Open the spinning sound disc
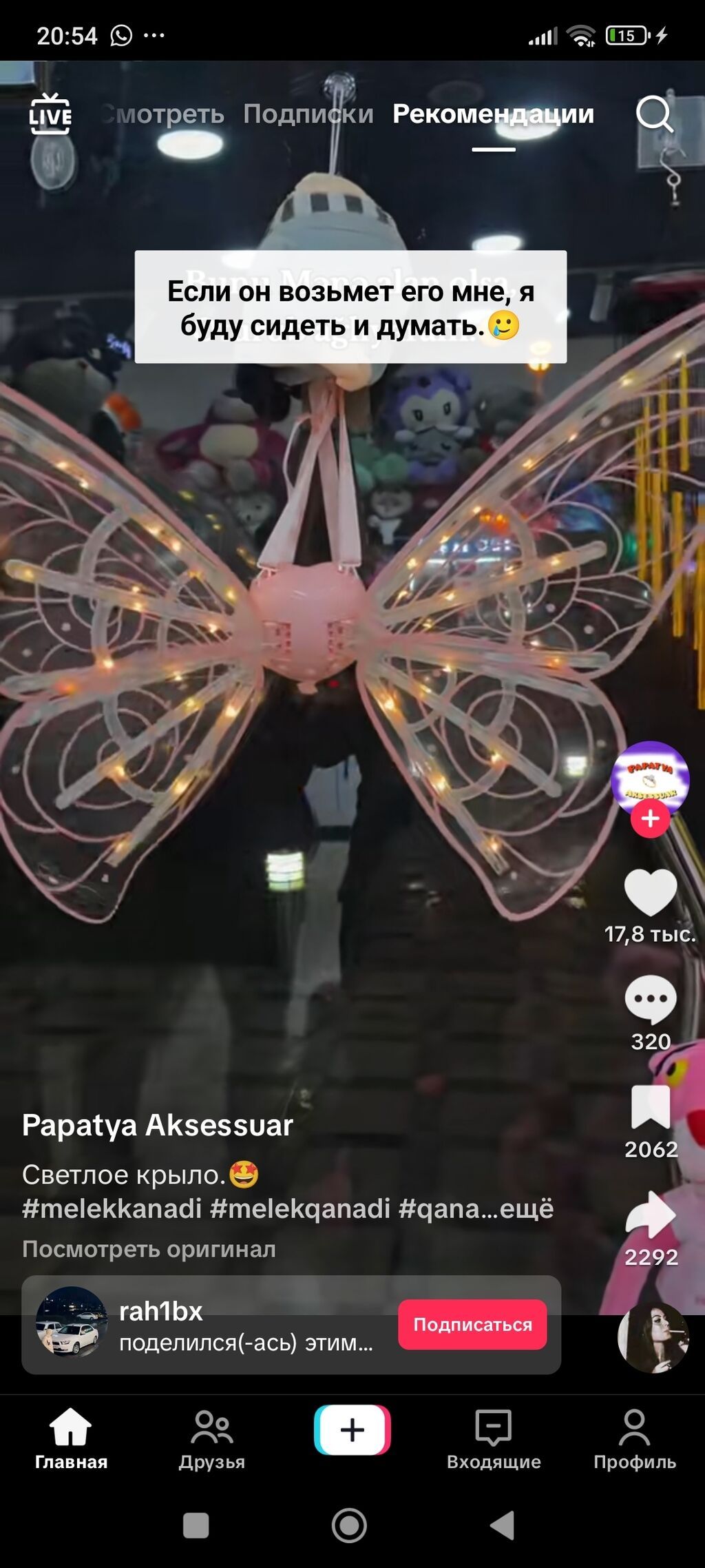Viewport: 705px width, 1568px height. pos(653,1337)
